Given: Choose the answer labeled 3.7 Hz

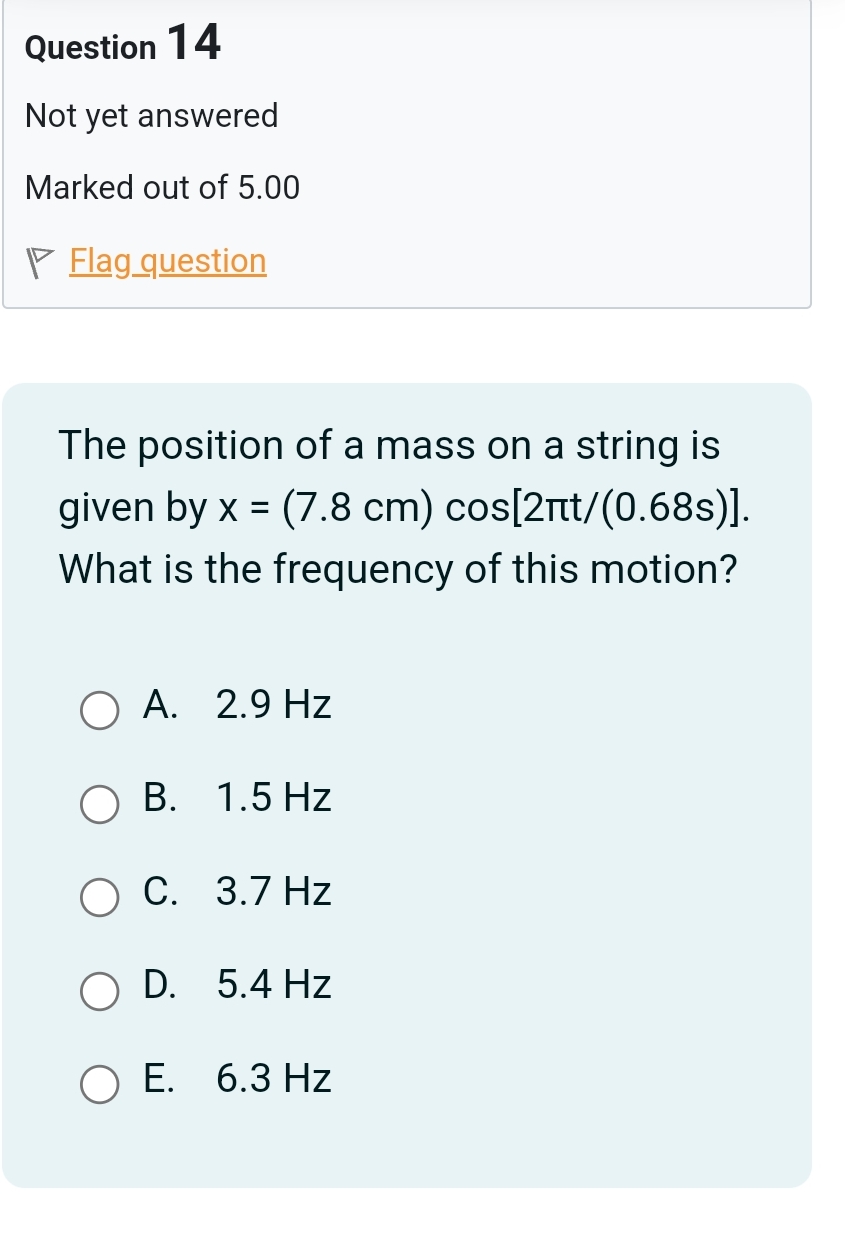Looking at the screenshot, I should [x=272, y=892].
